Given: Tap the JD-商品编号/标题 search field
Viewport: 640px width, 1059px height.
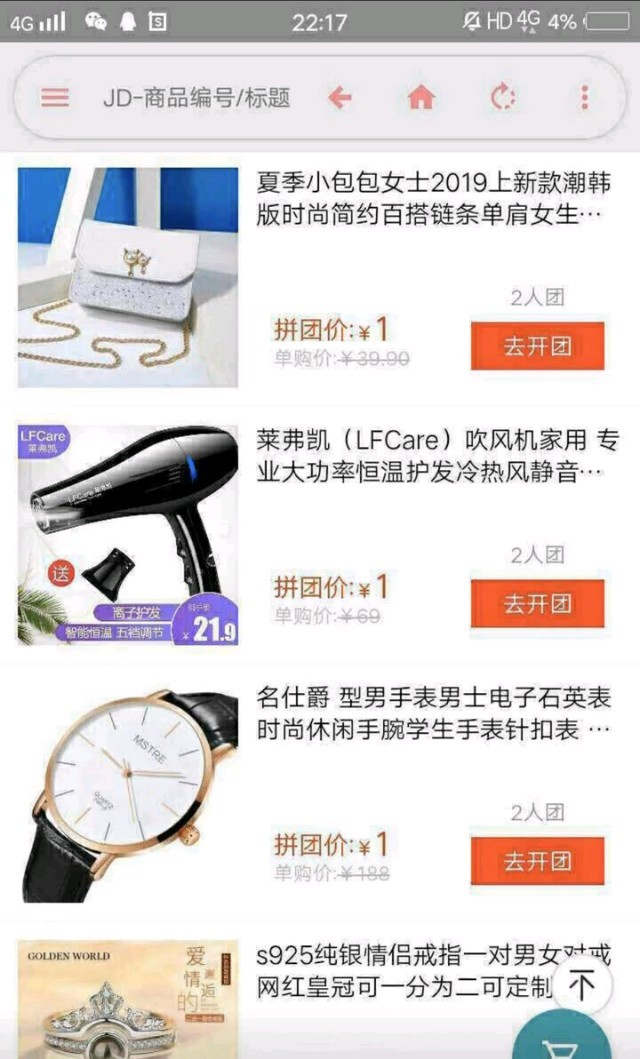Looking at the screenshot, I should [x=196, y=97].
